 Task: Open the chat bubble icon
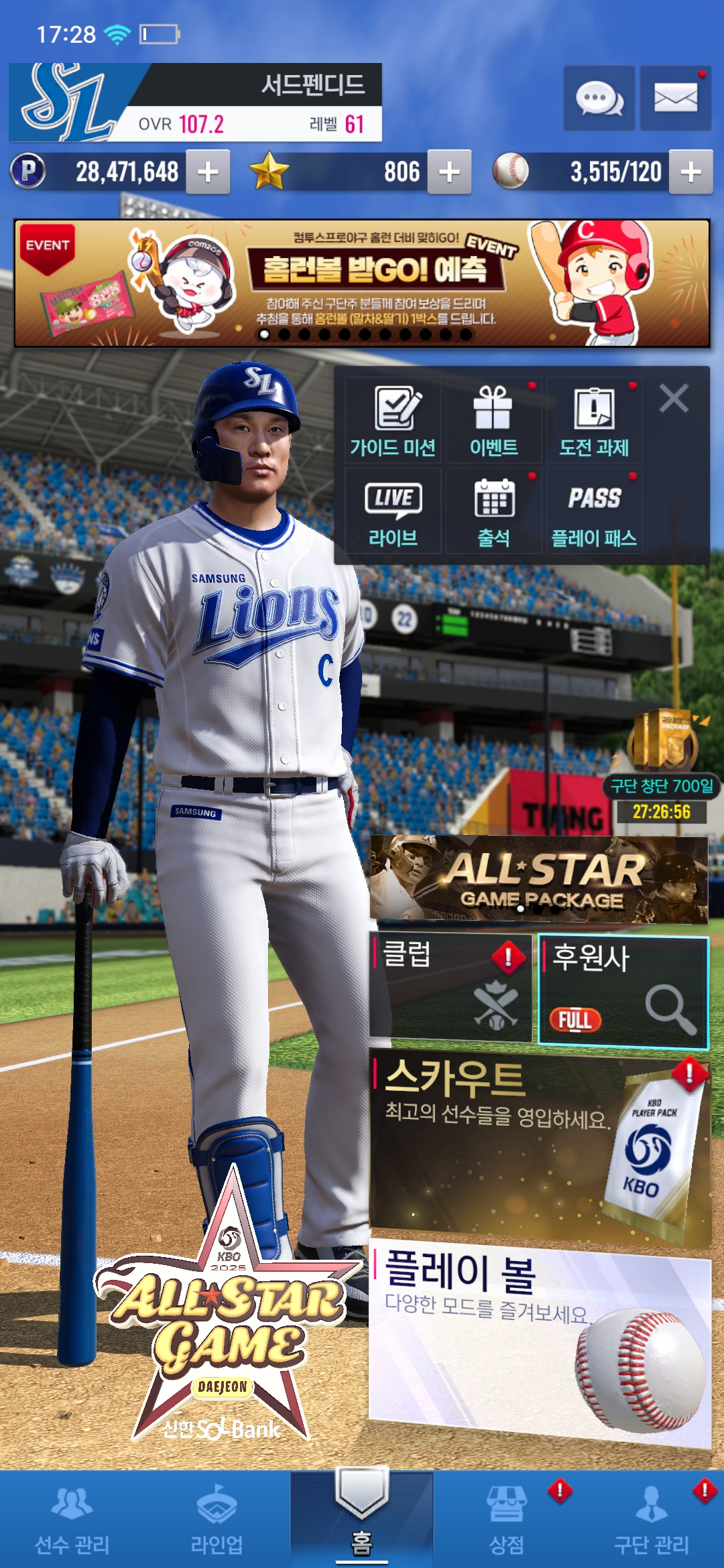click(599, 99)
